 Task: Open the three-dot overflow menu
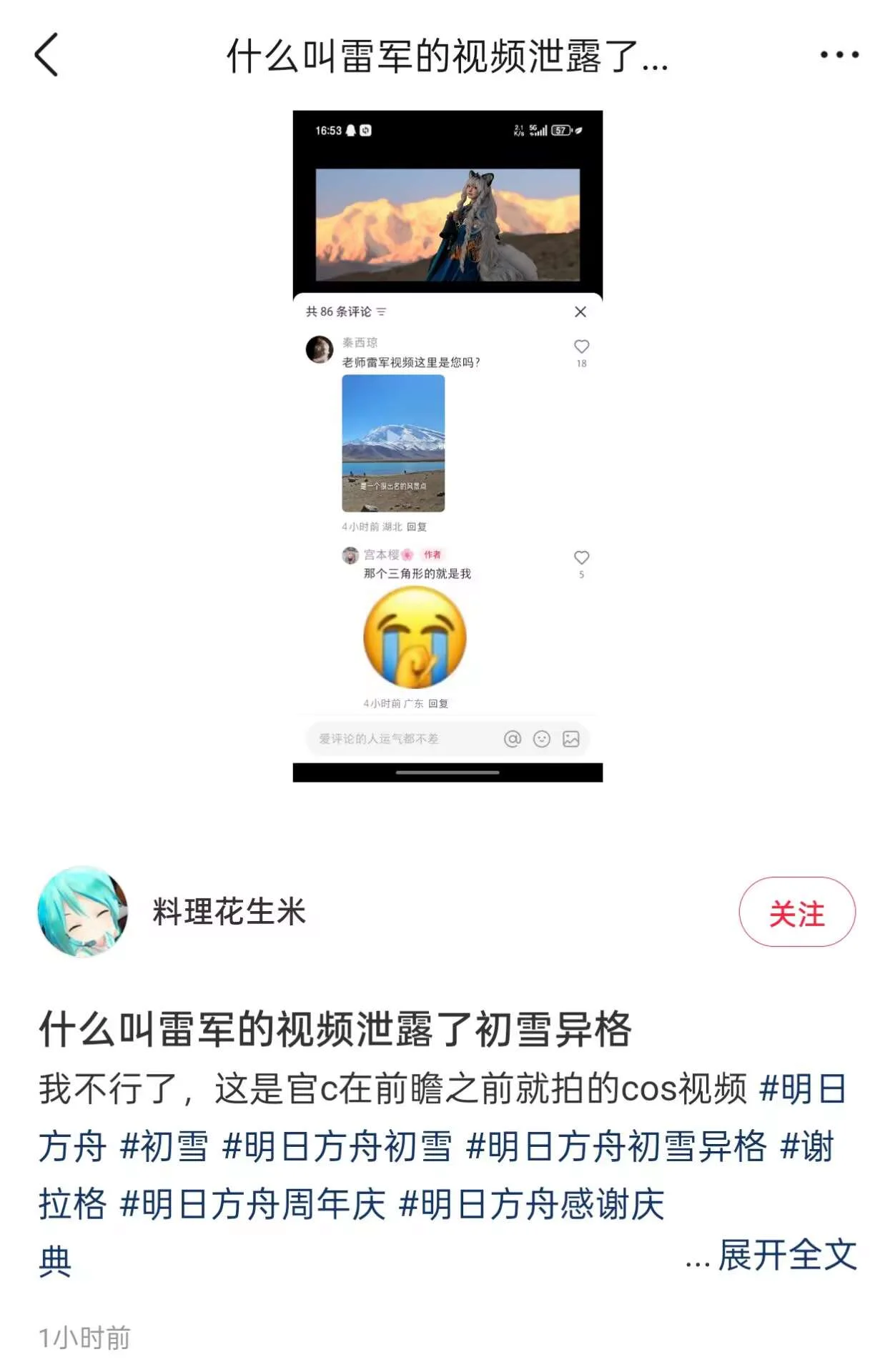pyautogui.click(x=839, y=54)
